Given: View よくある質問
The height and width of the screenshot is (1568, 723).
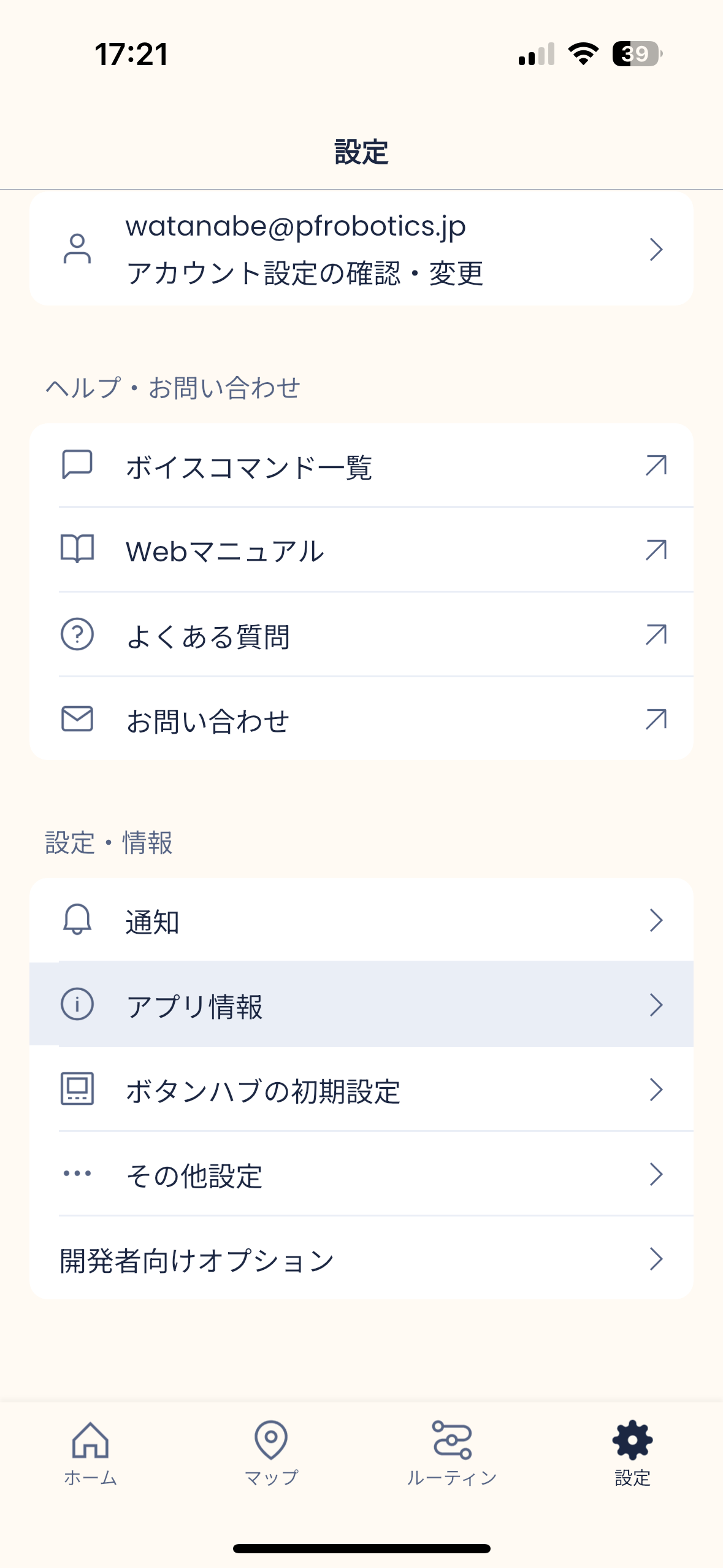Looking at the screenshot, I should point(361,635).
